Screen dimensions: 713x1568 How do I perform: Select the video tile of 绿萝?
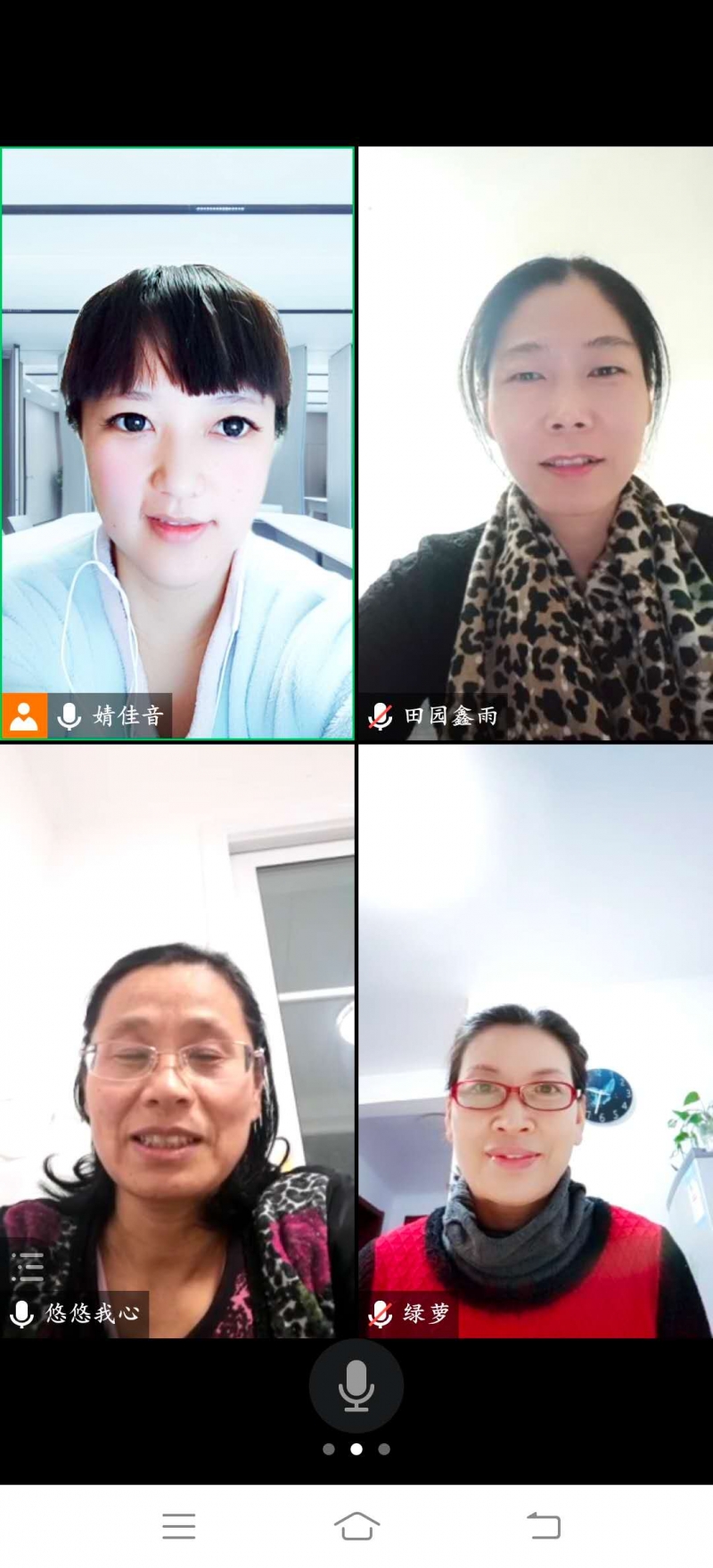(x=536, y=1041)
